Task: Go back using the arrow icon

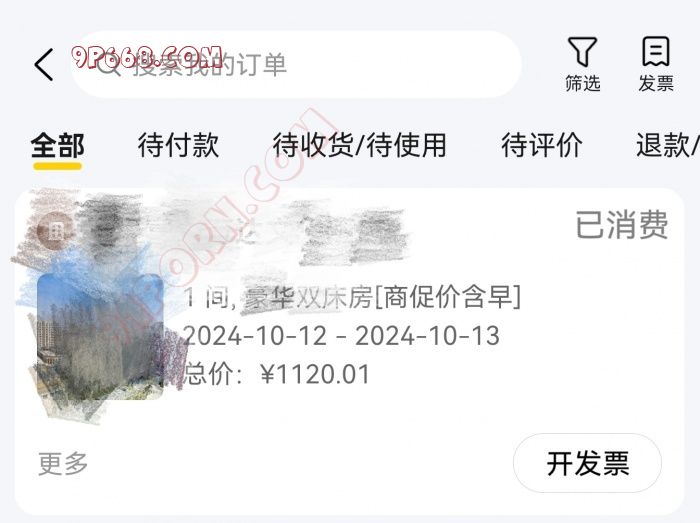Action: click(x=43, y=65)
